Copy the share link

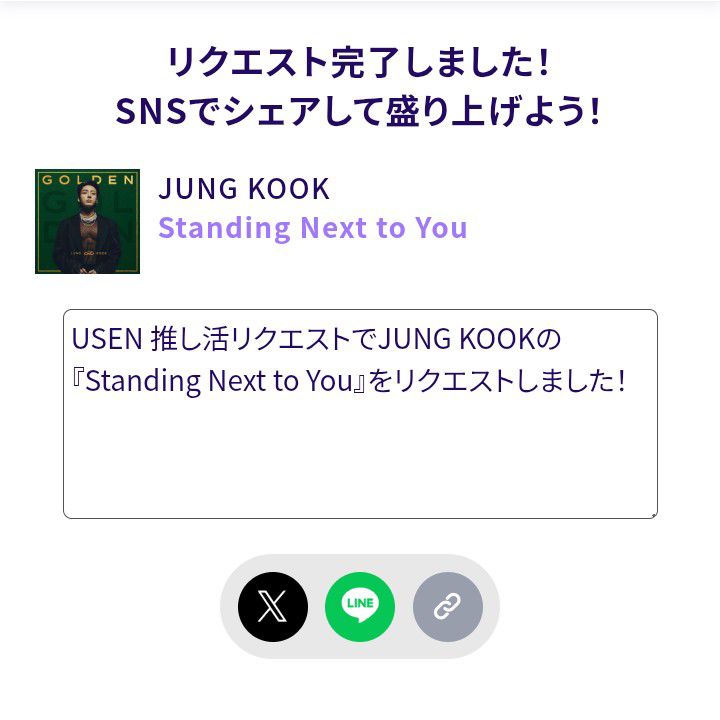click(x=447, y=607)
